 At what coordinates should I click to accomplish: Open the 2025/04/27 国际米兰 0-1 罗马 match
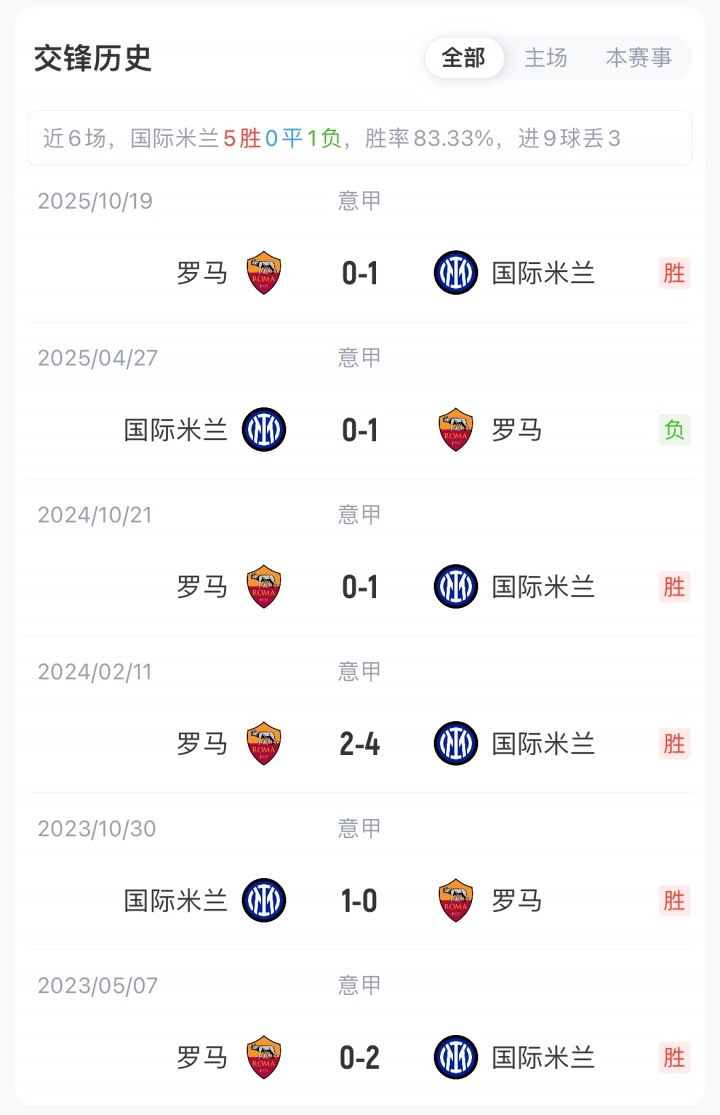pyautogui.click(x=360, y=429)
